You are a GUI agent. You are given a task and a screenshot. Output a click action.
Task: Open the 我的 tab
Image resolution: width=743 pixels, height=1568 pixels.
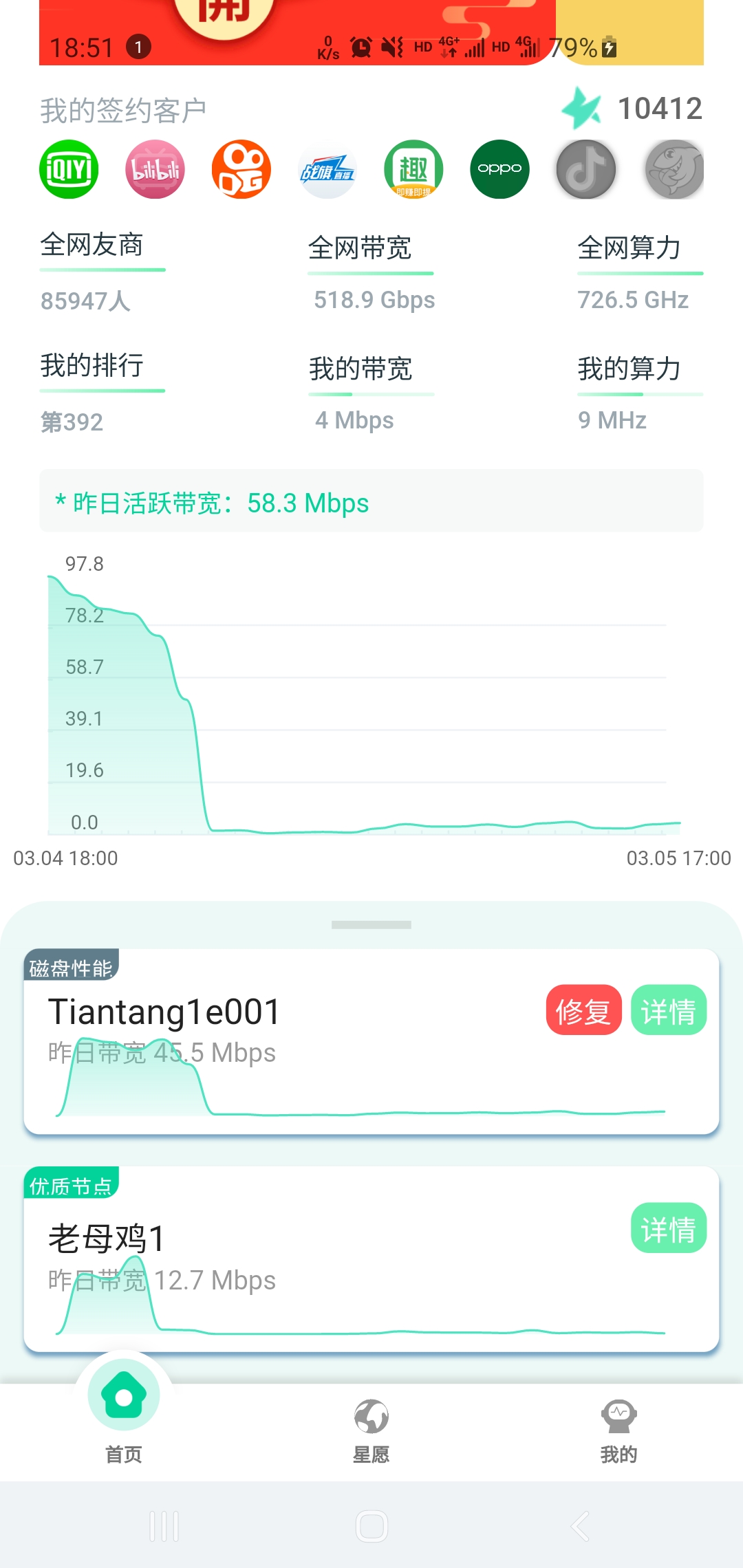pyautogui.click(x=618, y=1430)
